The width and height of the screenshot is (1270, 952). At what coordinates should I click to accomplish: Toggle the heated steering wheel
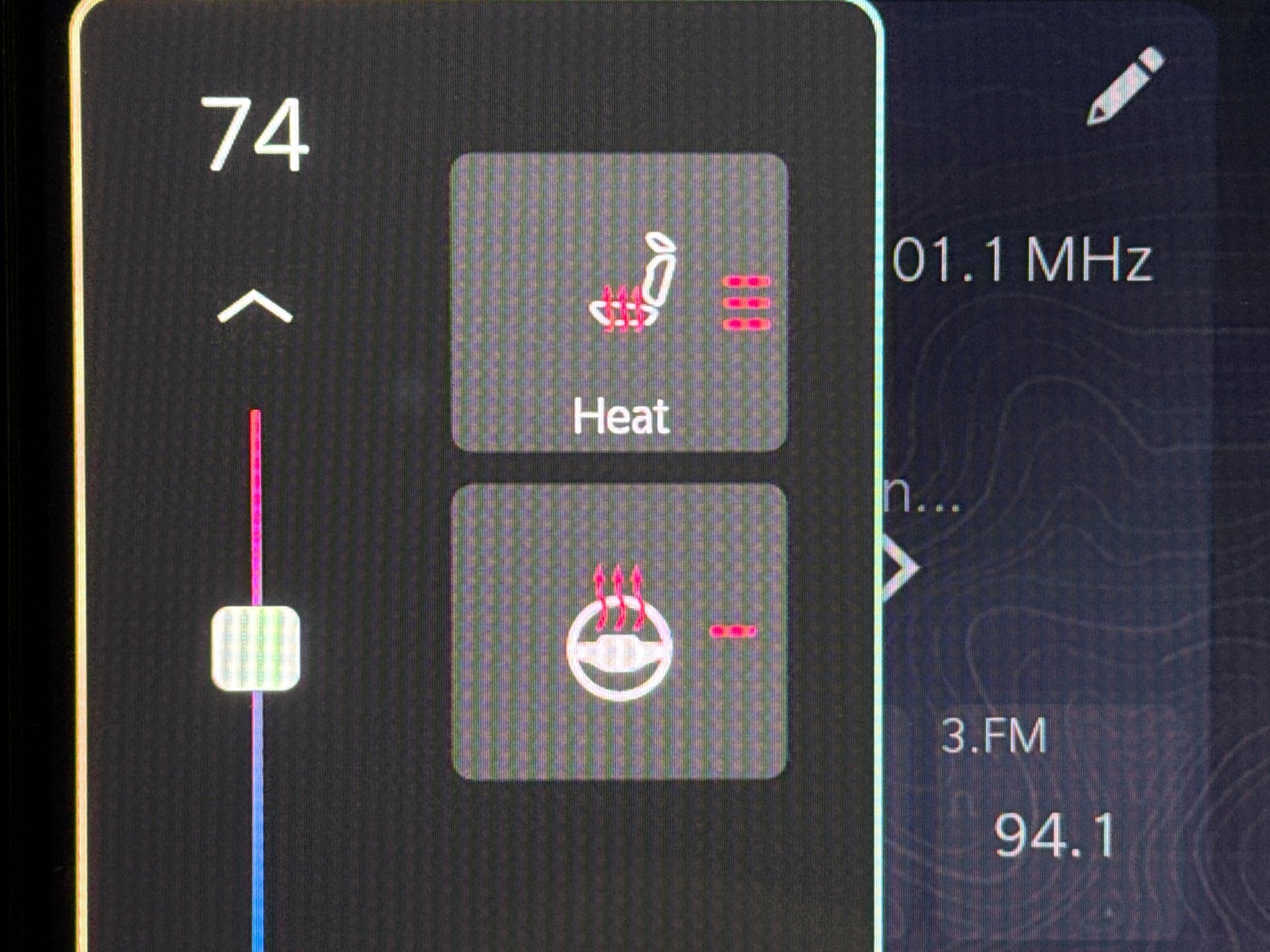pos(619,632)
